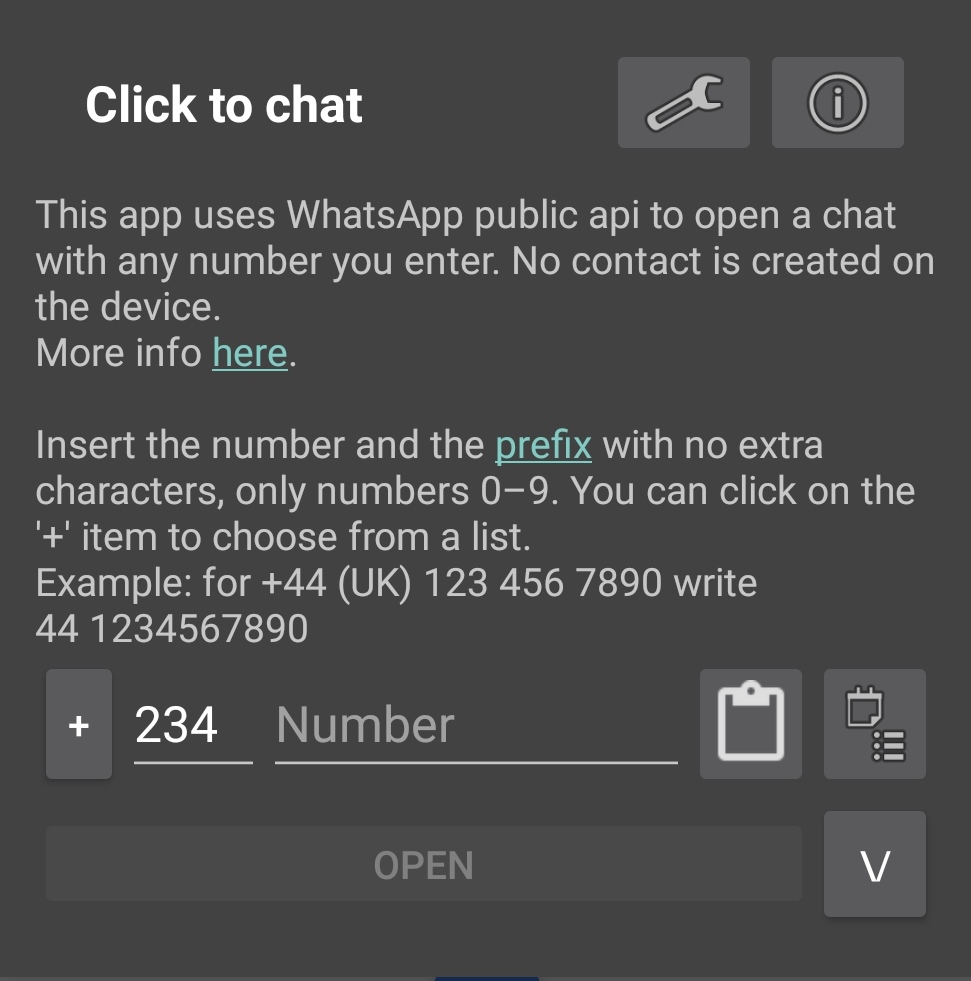Screen dimensions: 971x981
Task: Edit the 234 prefix field
Action: tap(193, 725)
